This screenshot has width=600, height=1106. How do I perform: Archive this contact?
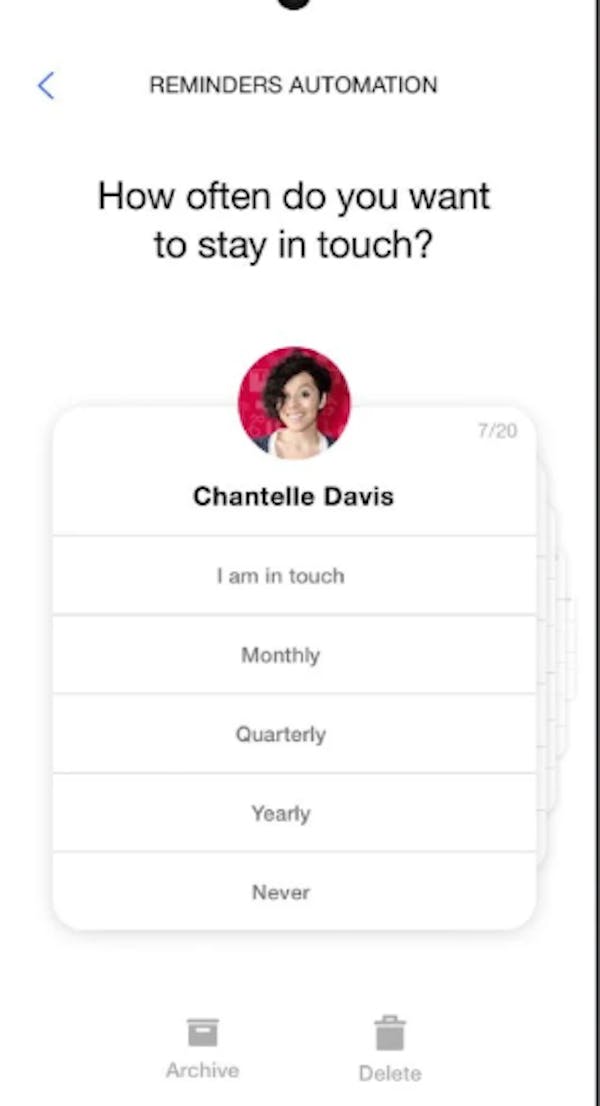202,1049
